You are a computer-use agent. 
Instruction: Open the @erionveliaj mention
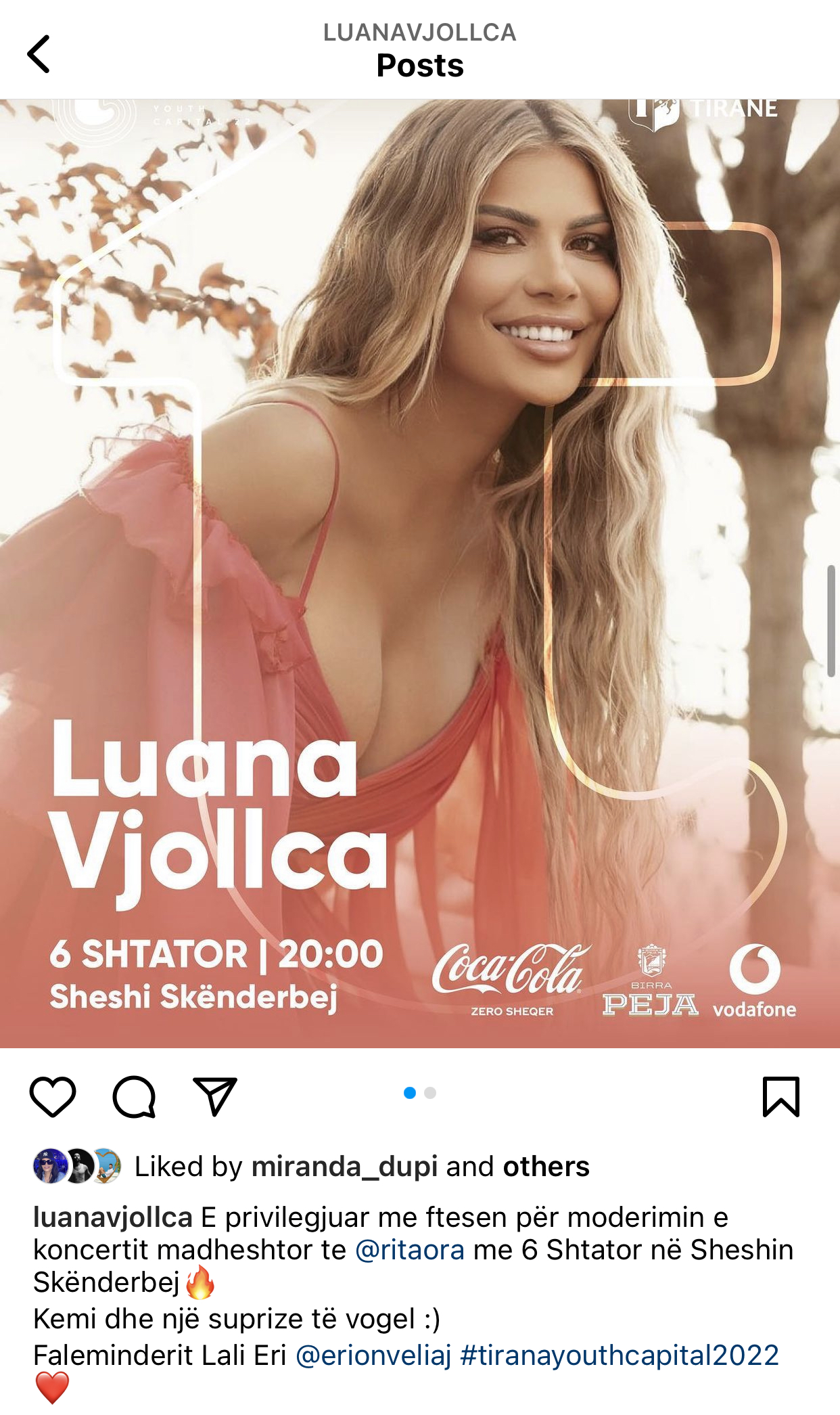[373, 1355]
